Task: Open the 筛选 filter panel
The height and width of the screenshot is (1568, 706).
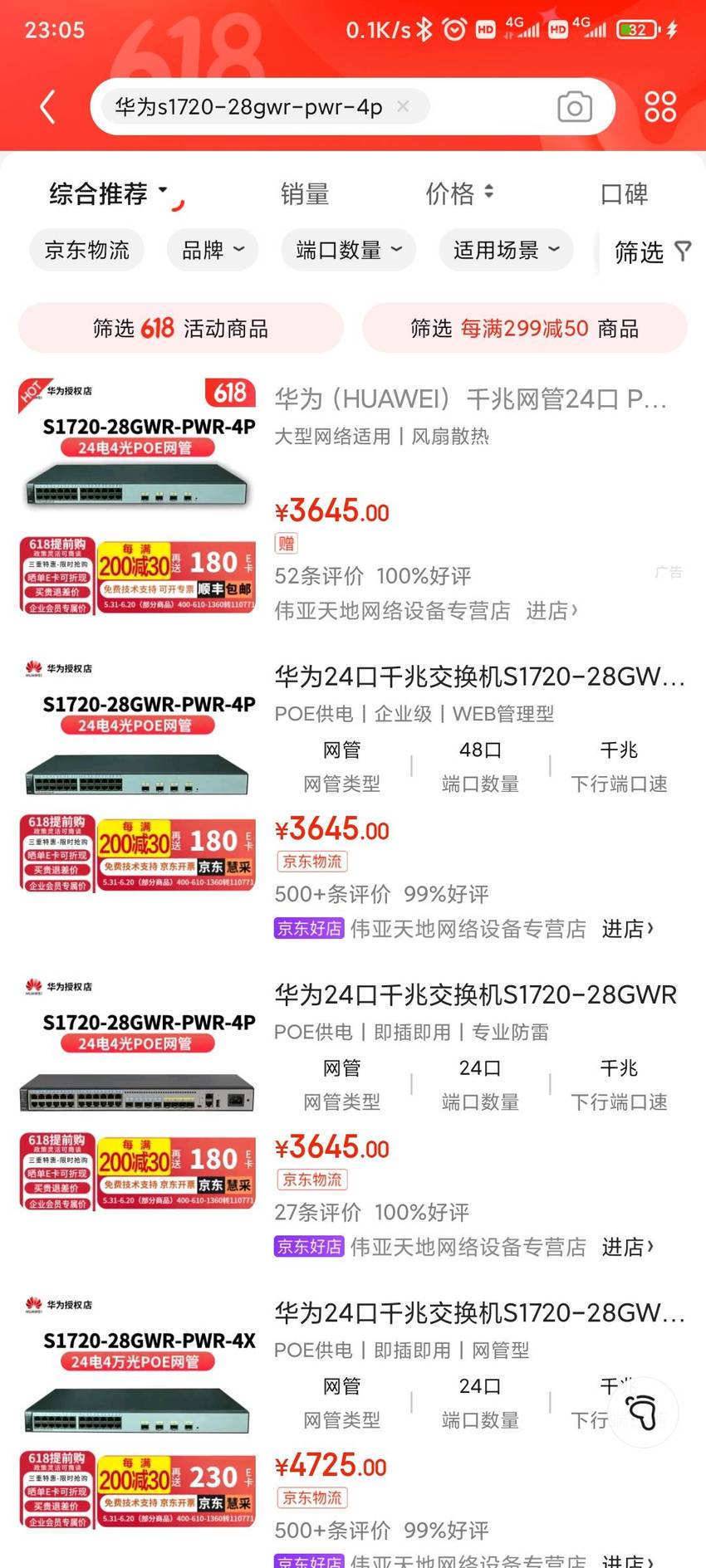Action: click(652, 252)
